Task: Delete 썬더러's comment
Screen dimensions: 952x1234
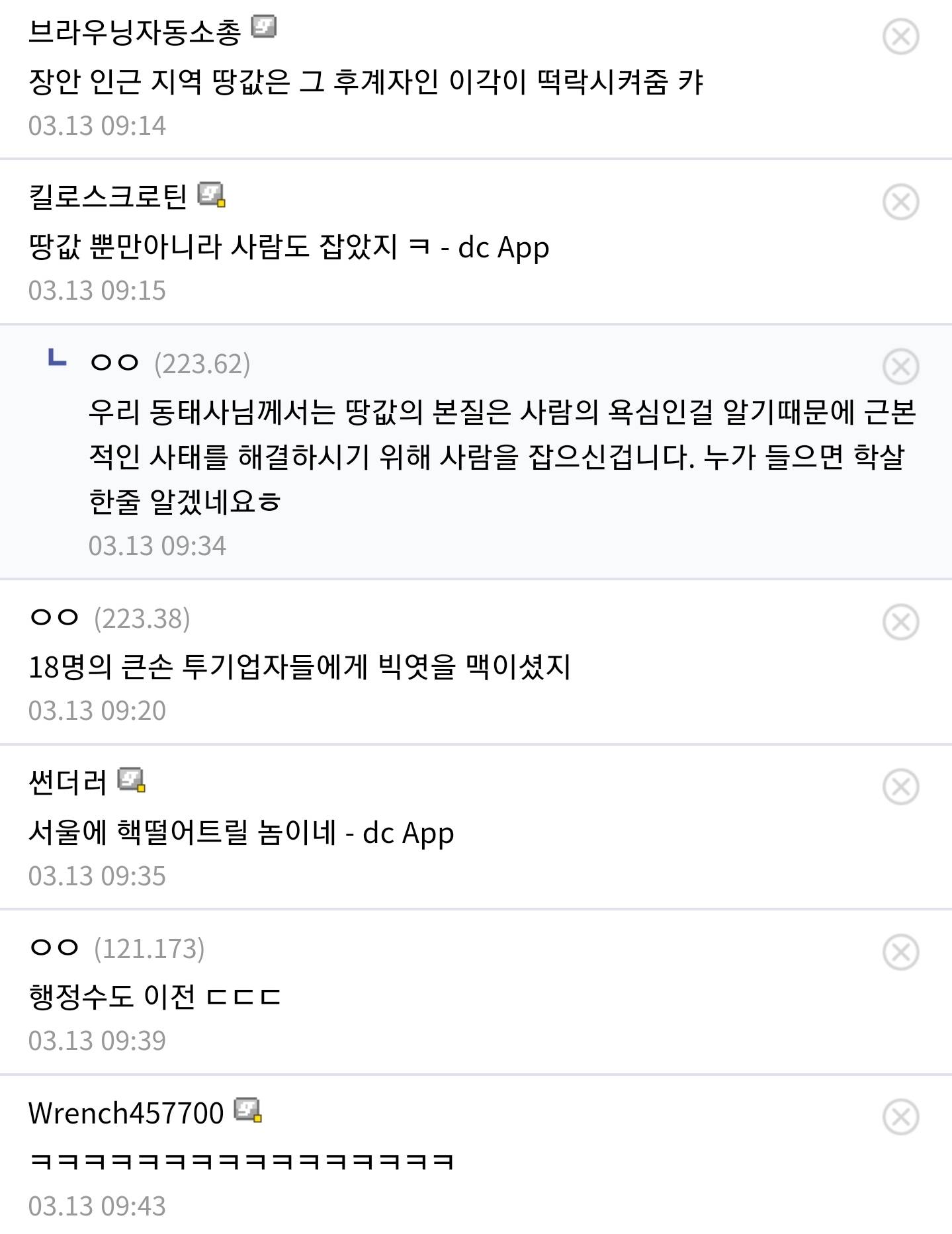Action: point(900,787)
